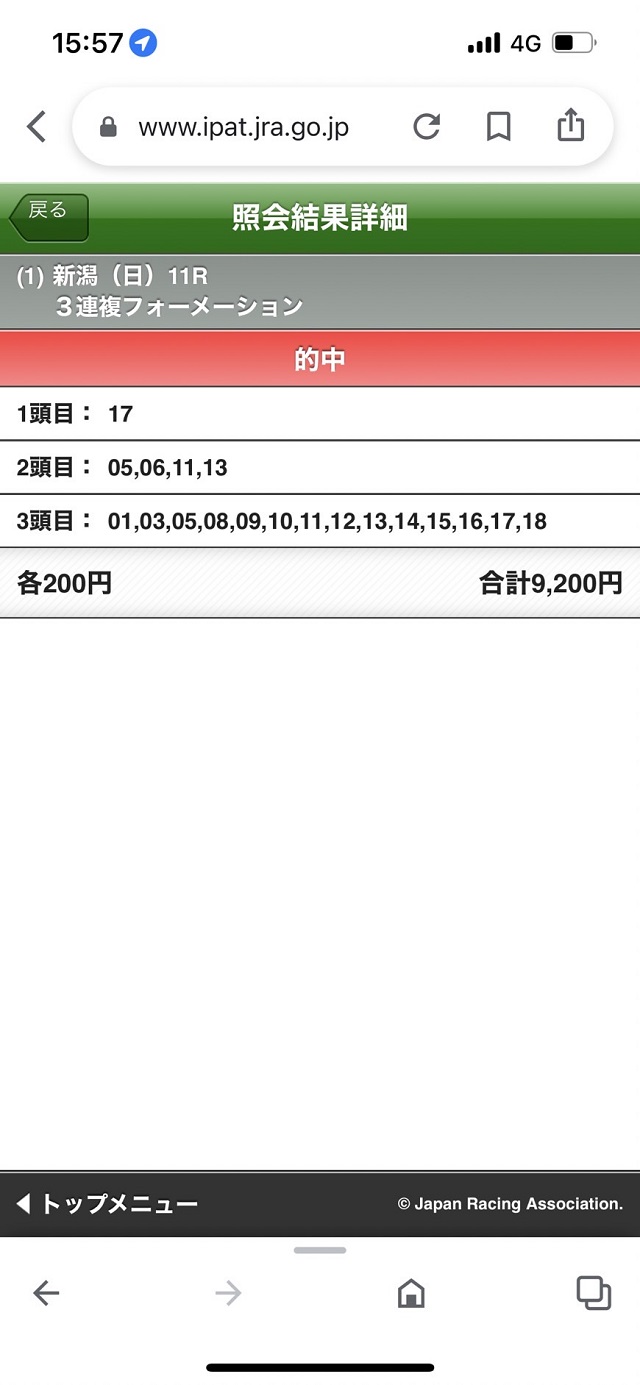Screen dimensions: 640x1385
Task: Open the browser tabs overview
Action: tap(593, 1293)
